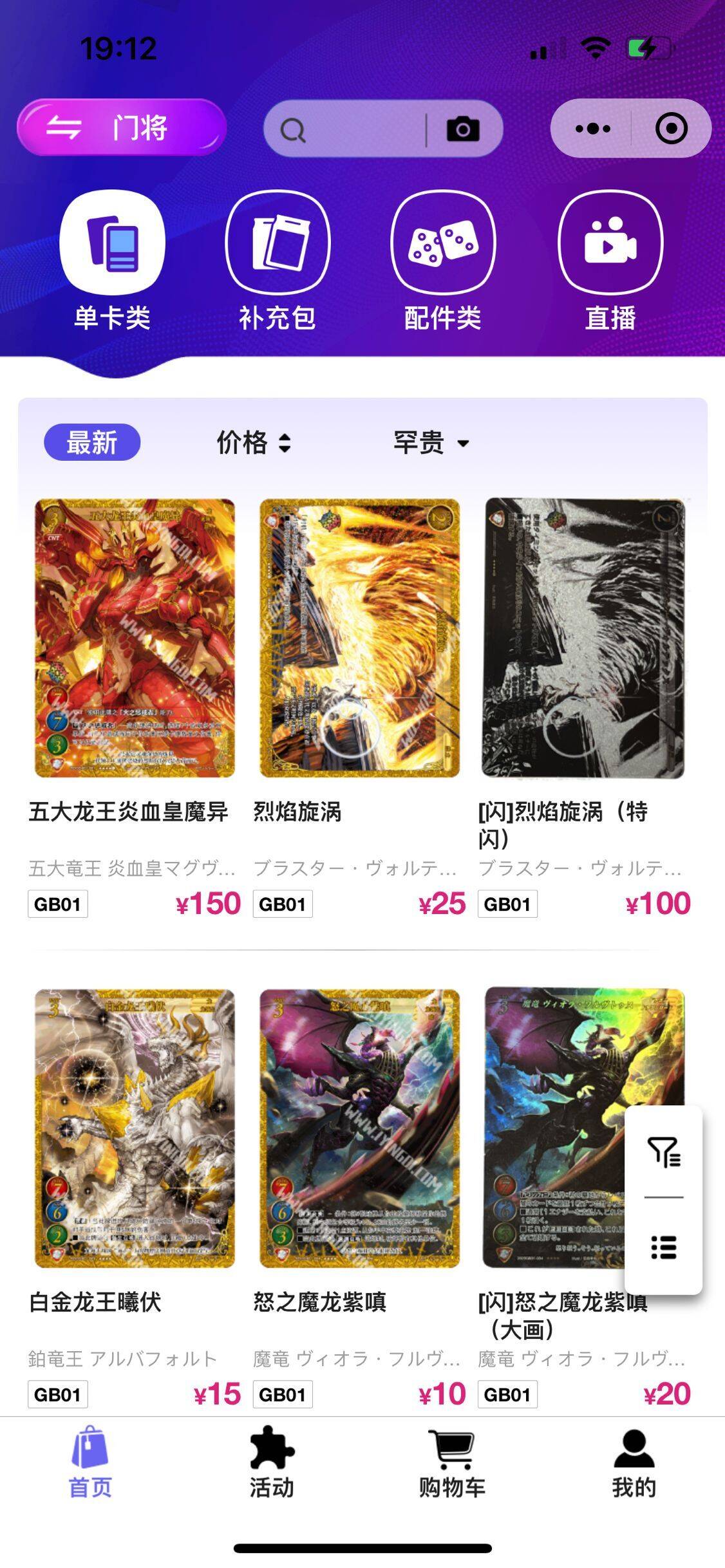Go to the 直播 section
Image resolution: width=725 pixels, height=1568 pixels.
pos(610,261)
